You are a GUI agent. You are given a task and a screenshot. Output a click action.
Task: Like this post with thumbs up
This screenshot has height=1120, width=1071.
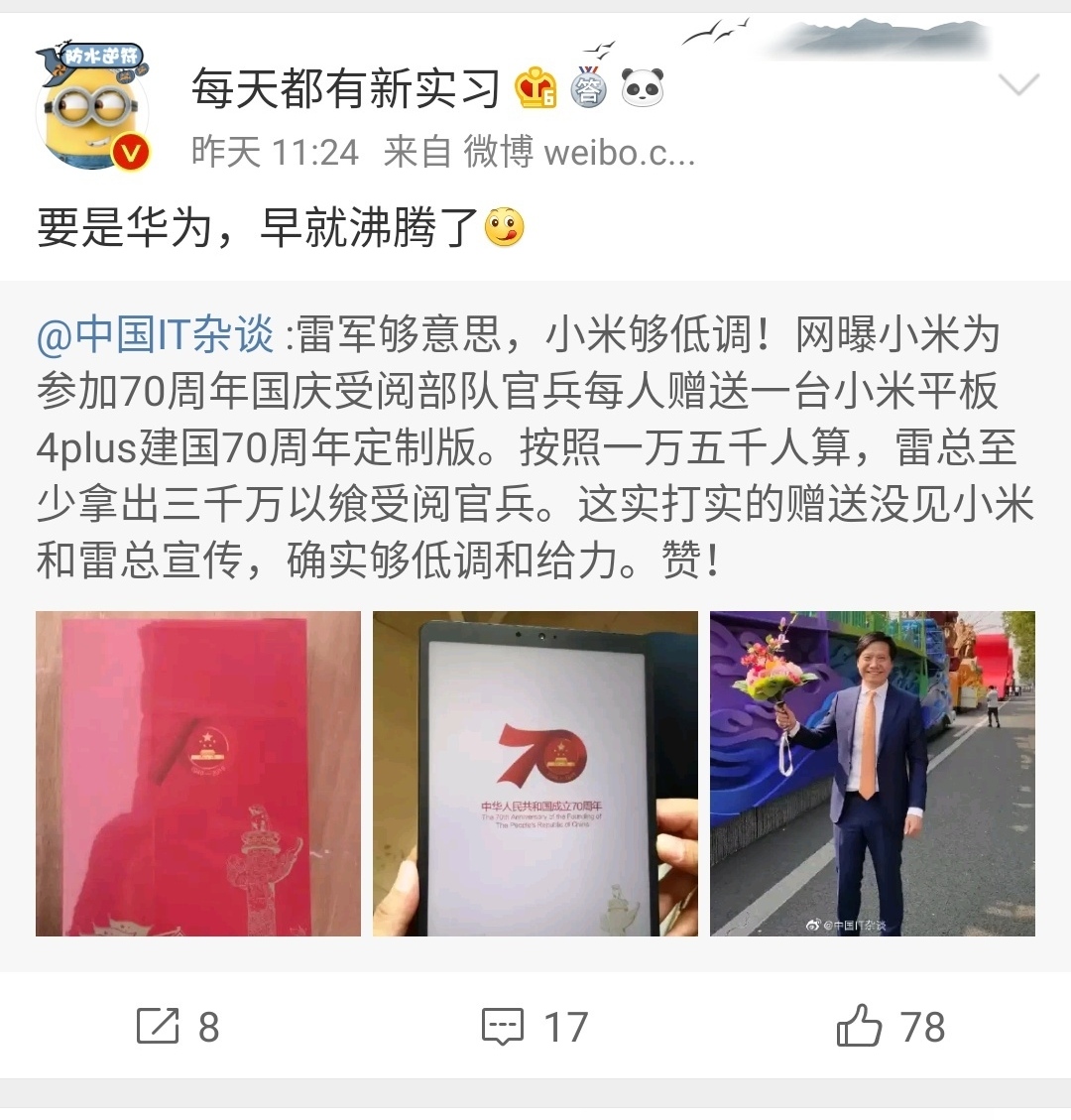(x=892, y=1026)
